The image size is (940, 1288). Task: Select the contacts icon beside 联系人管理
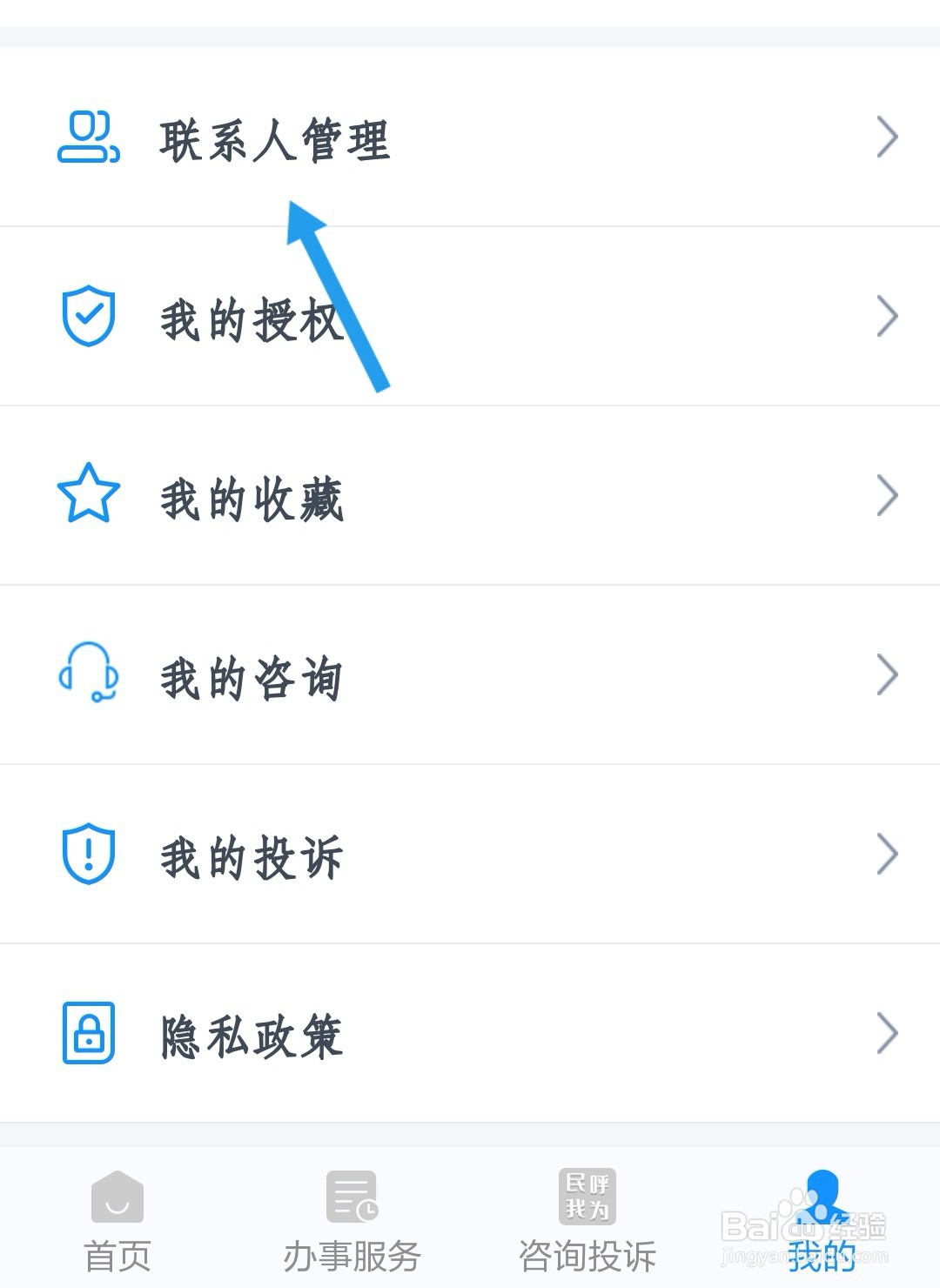point(87,137)
